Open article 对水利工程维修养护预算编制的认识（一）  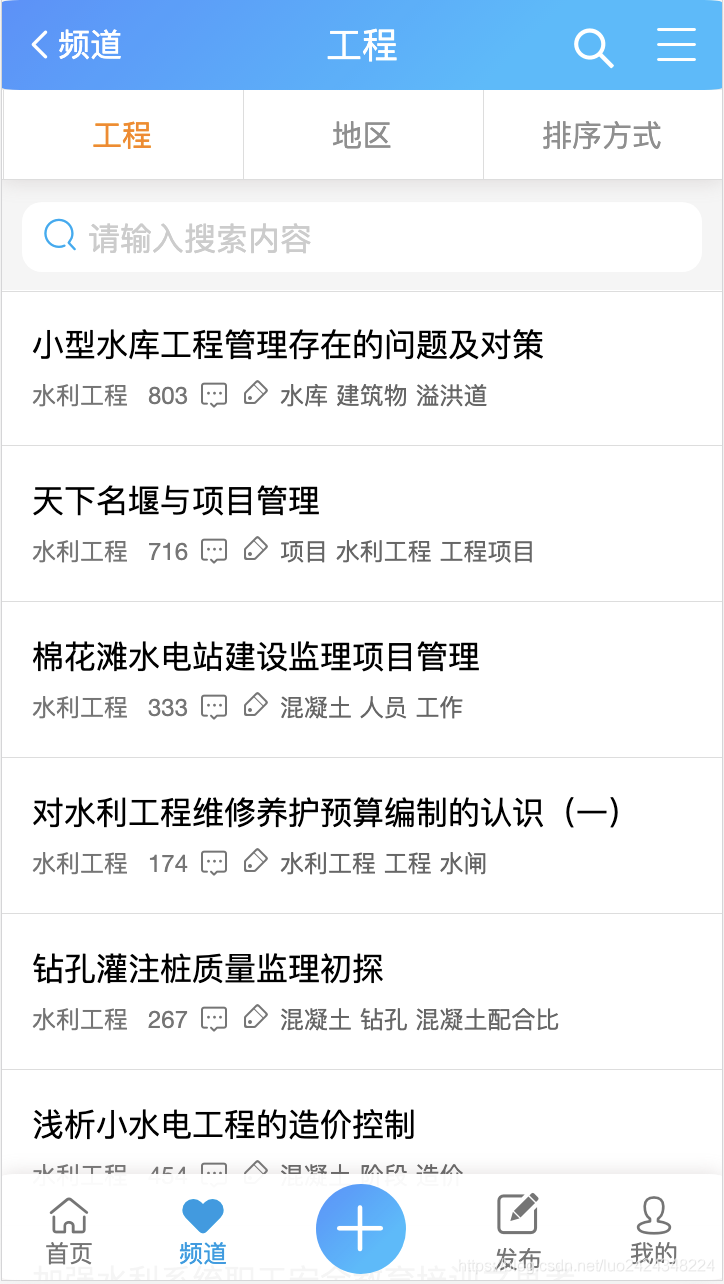point(328,813)
